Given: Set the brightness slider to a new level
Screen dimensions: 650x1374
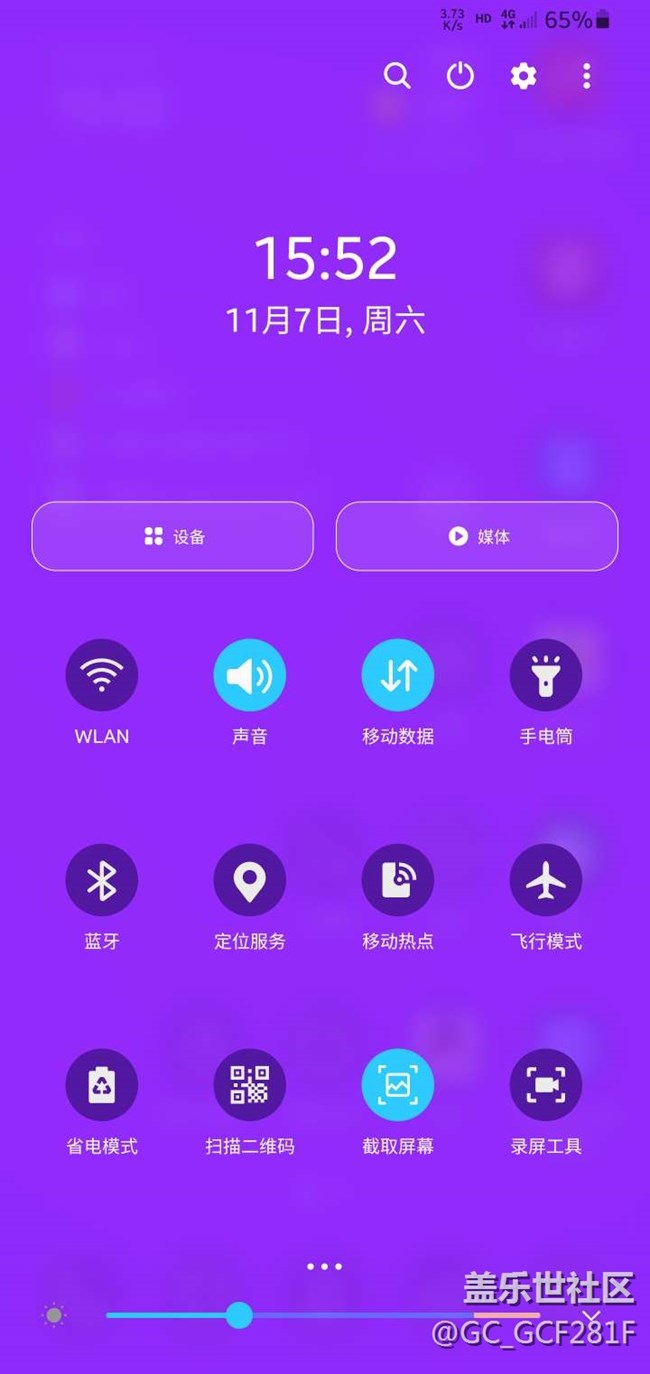Looking at the screenshot, I should point(350,1315).
